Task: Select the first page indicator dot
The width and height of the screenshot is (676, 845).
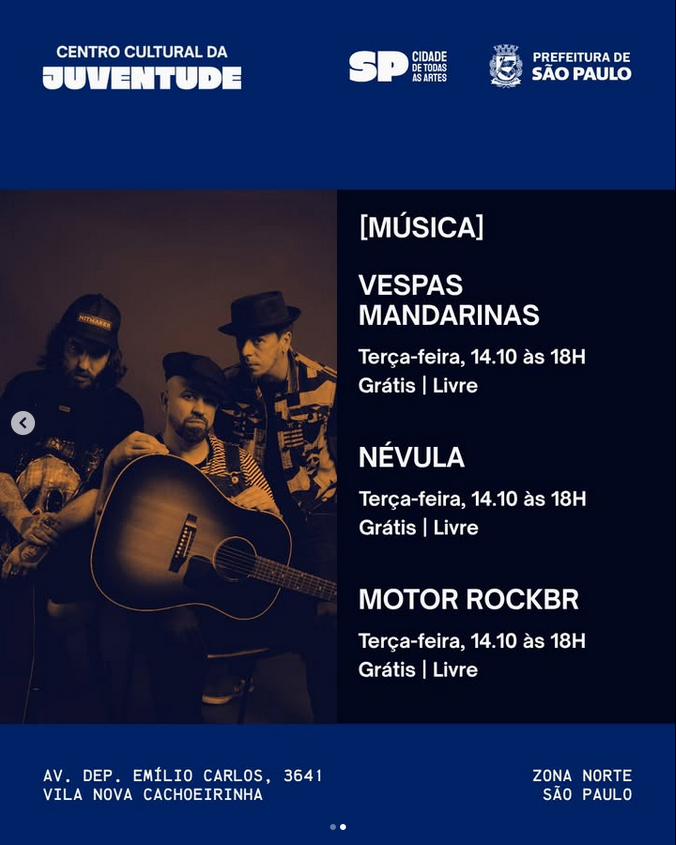Action: coord(333,827)
